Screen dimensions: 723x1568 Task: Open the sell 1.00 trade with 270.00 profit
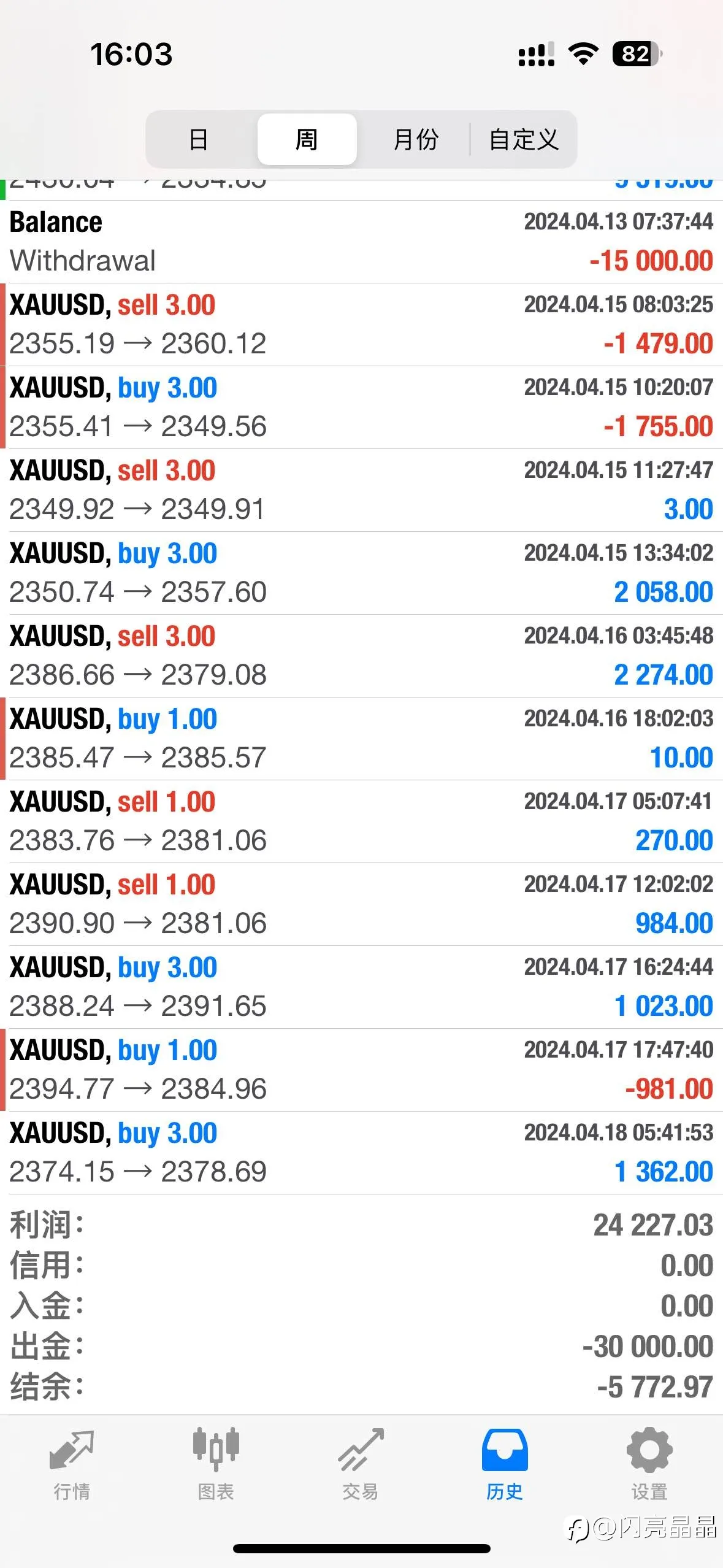point(361,821)
